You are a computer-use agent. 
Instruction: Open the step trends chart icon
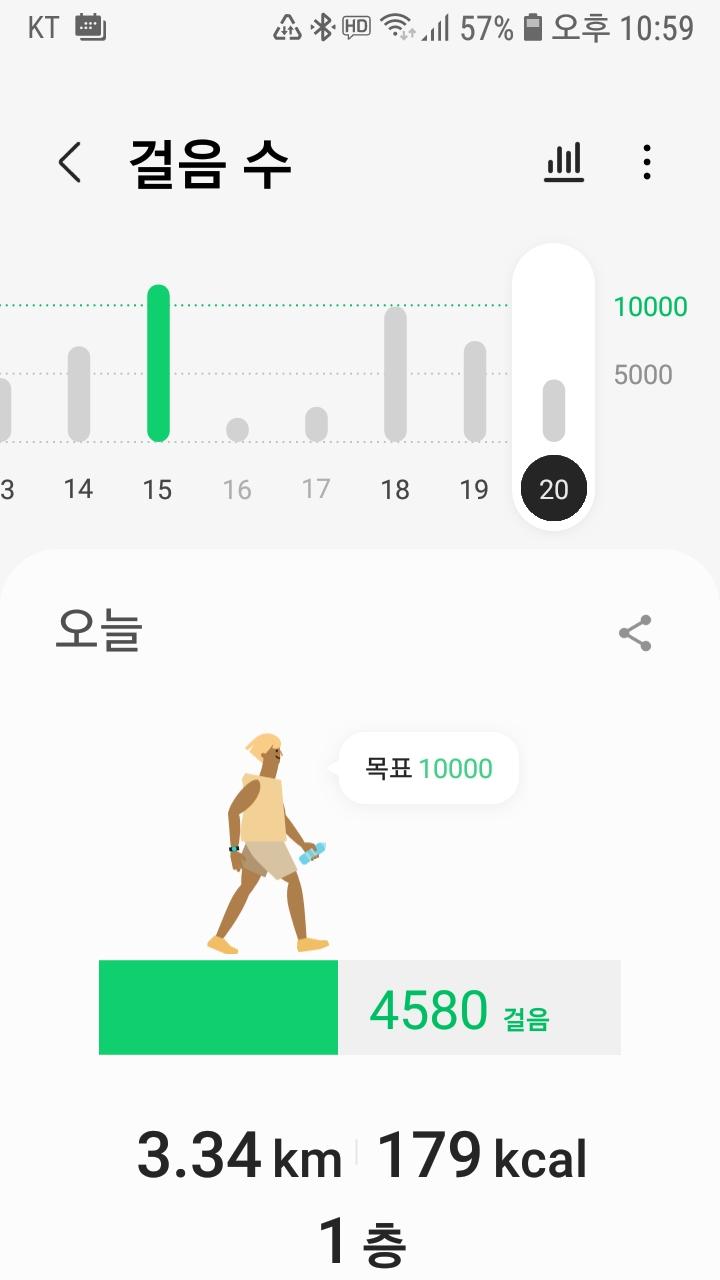click(x=564, y=162)
